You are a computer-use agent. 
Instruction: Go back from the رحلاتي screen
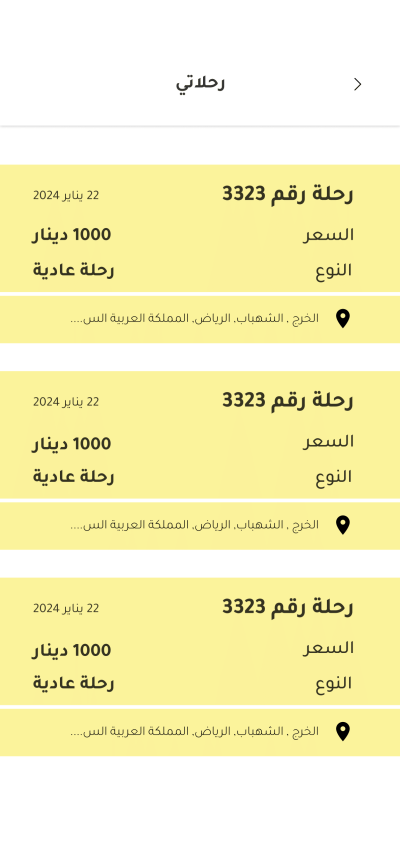click(357, 84)
